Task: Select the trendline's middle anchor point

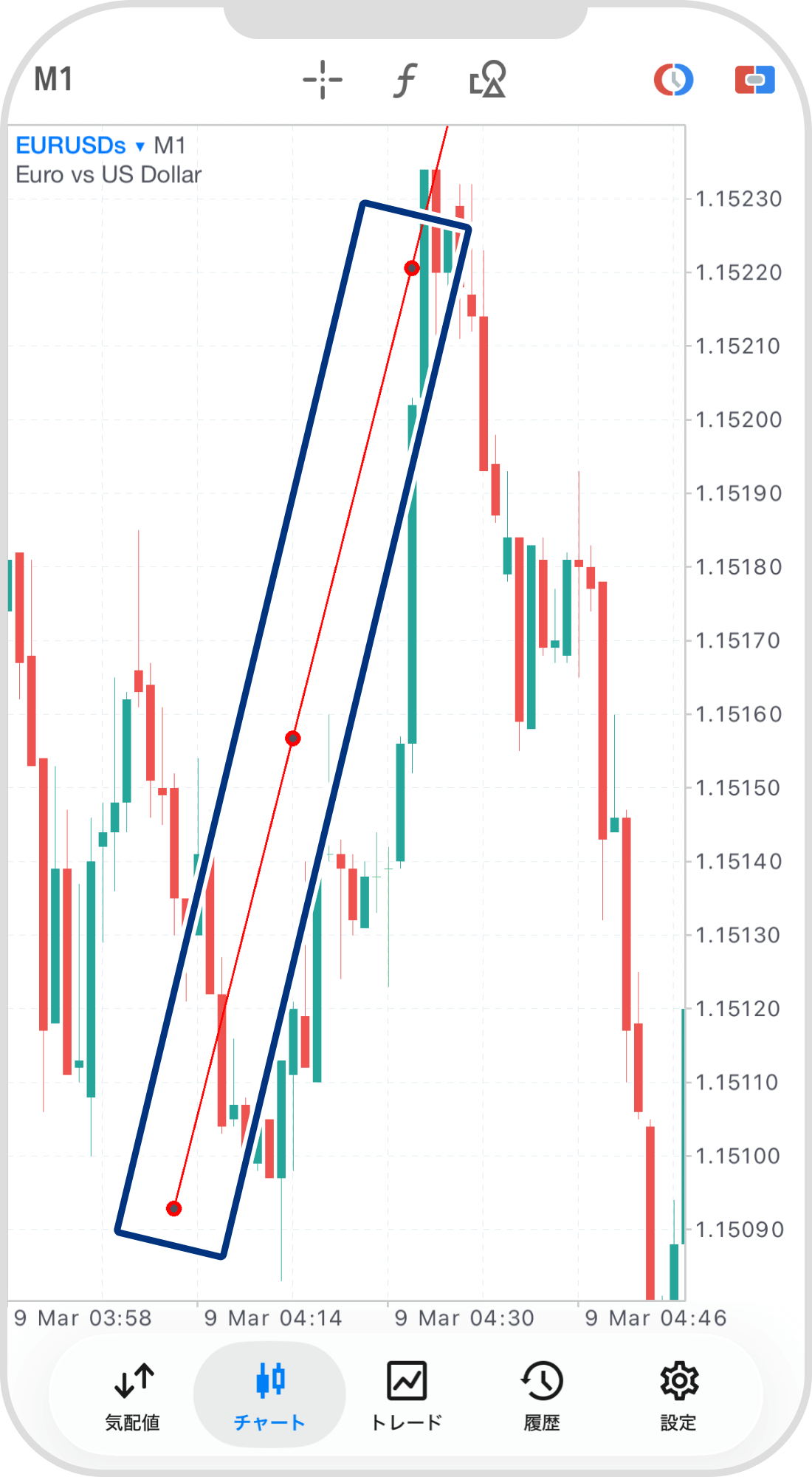Action: coord(293,738)
